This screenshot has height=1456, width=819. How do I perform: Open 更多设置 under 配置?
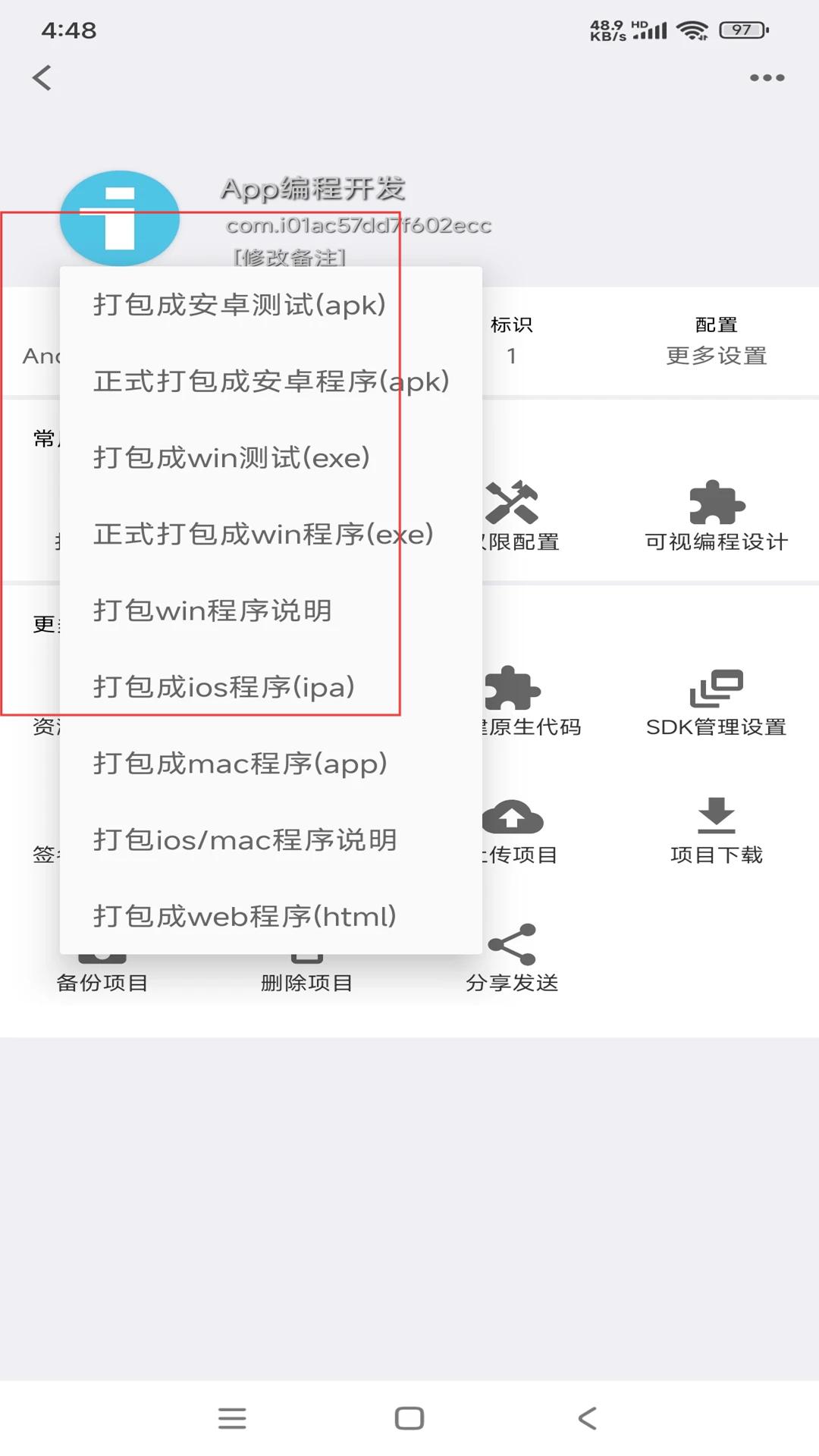coord(717,356)
